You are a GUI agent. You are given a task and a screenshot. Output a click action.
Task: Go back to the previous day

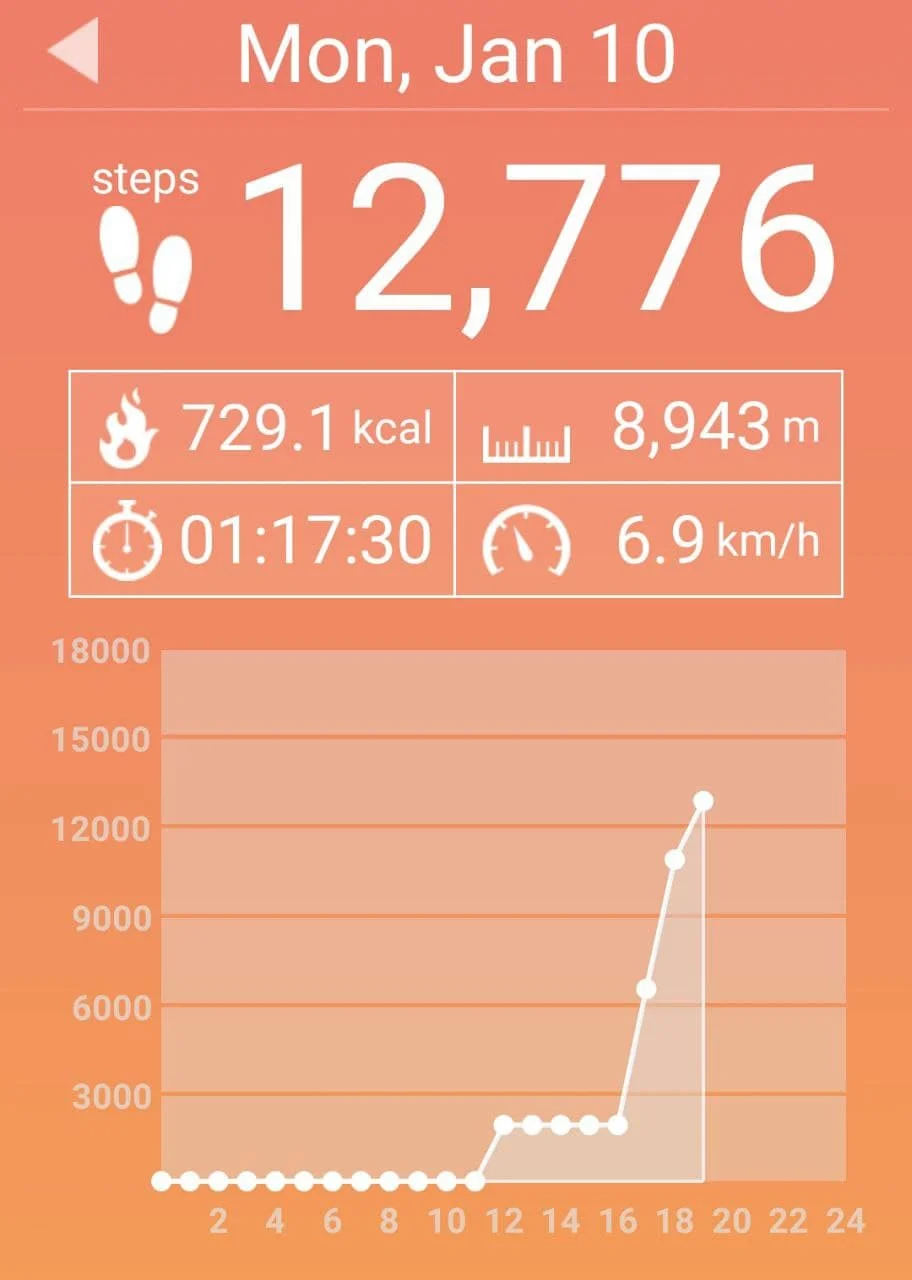(x=74, y=52)
